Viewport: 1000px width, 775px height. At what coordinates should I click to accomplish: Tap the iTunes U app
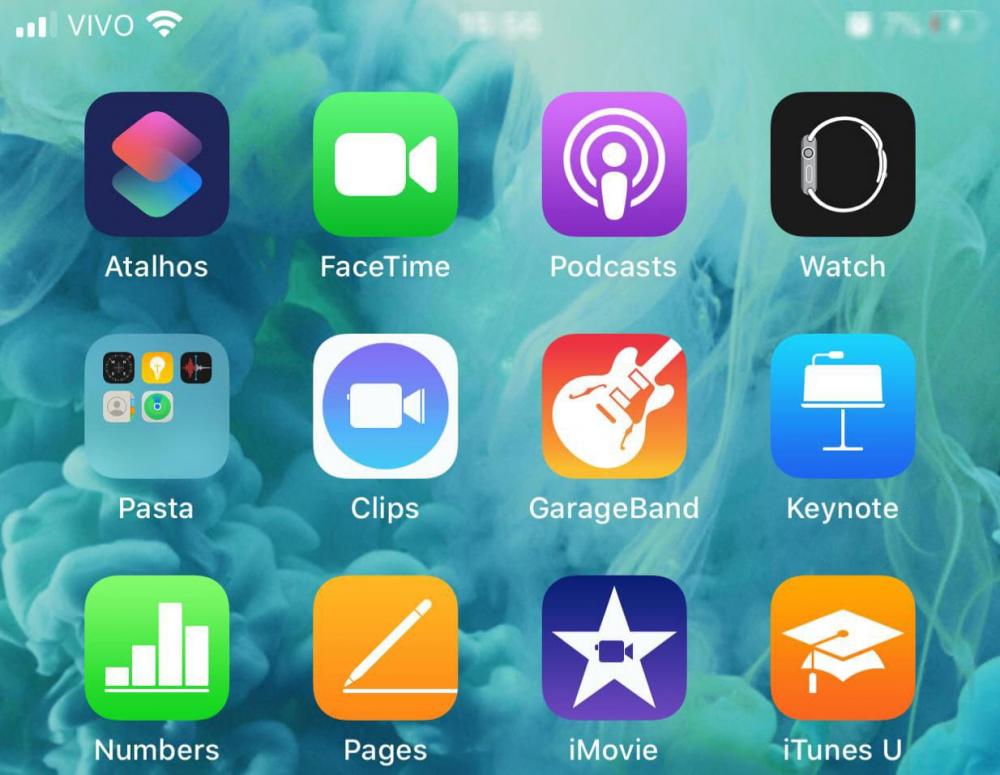(x=842, y=647)
